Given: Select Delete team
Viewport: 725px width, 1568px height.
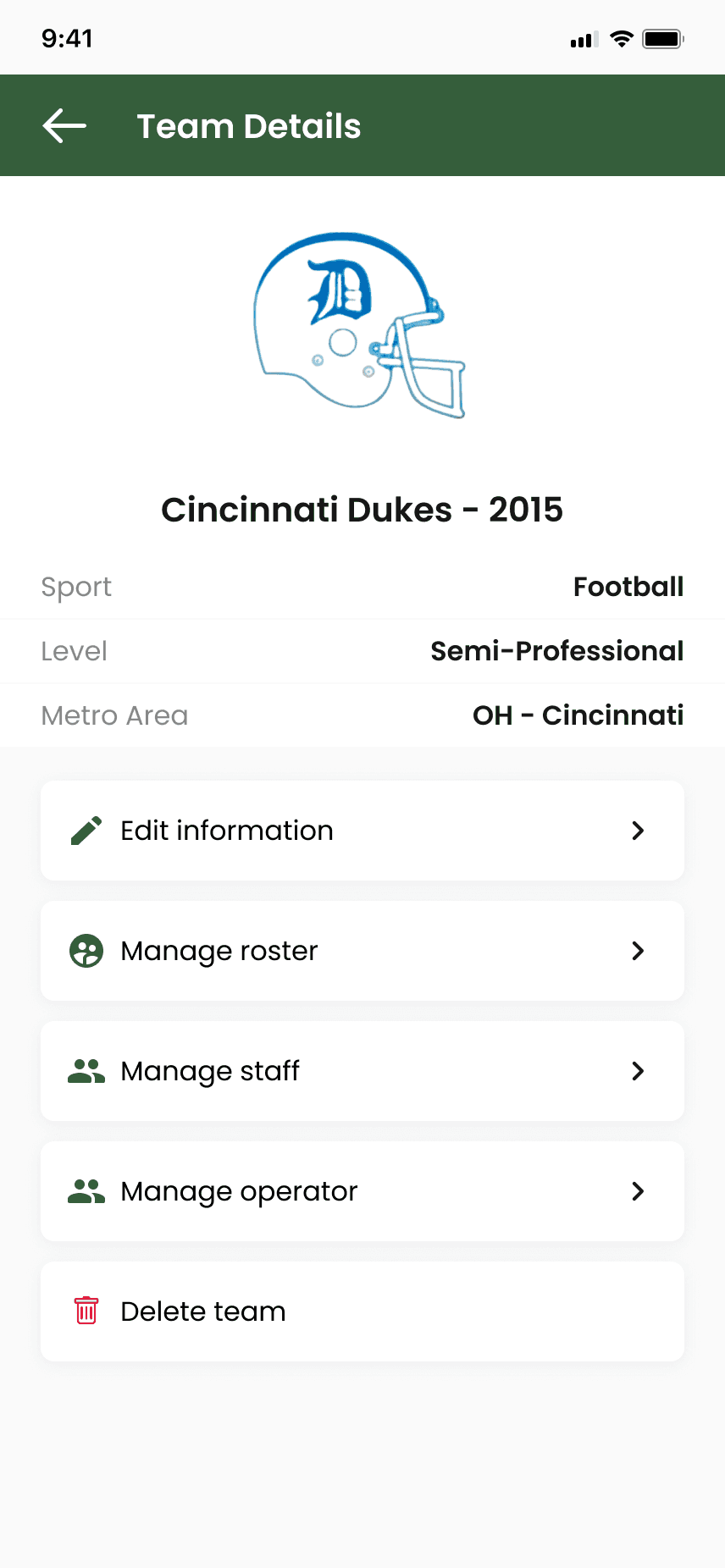Looking at the screenshot, I should (x=362, y=1311).
